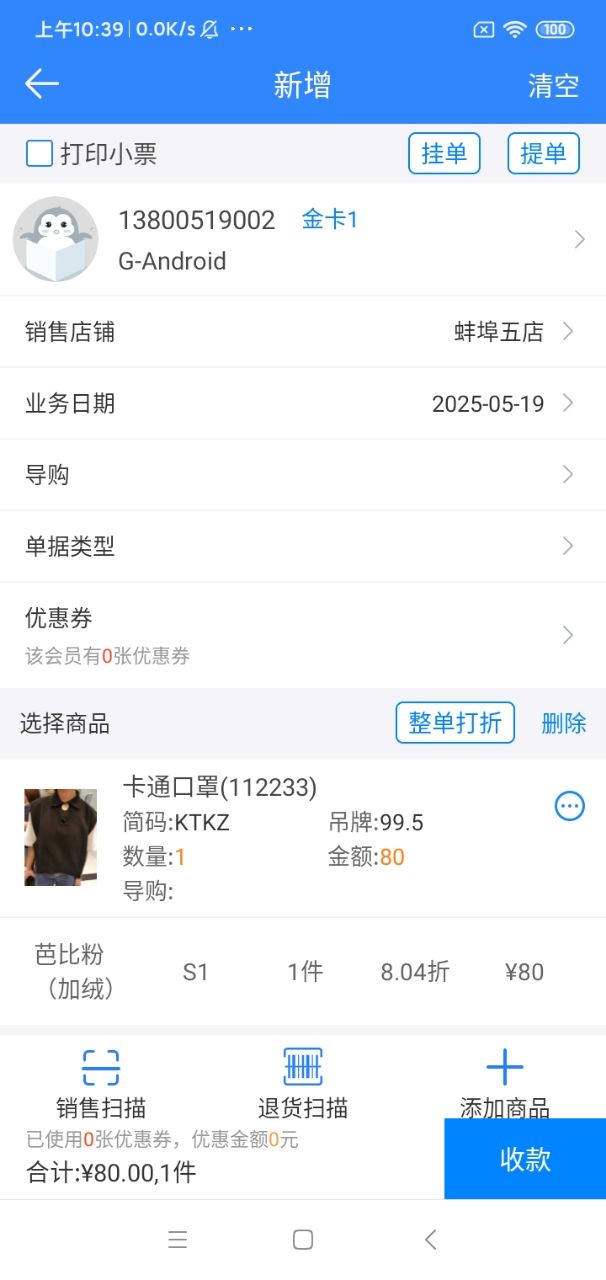Tap 删除 to delete products
Screen dimensions: 606x1280
click(564, 723)
